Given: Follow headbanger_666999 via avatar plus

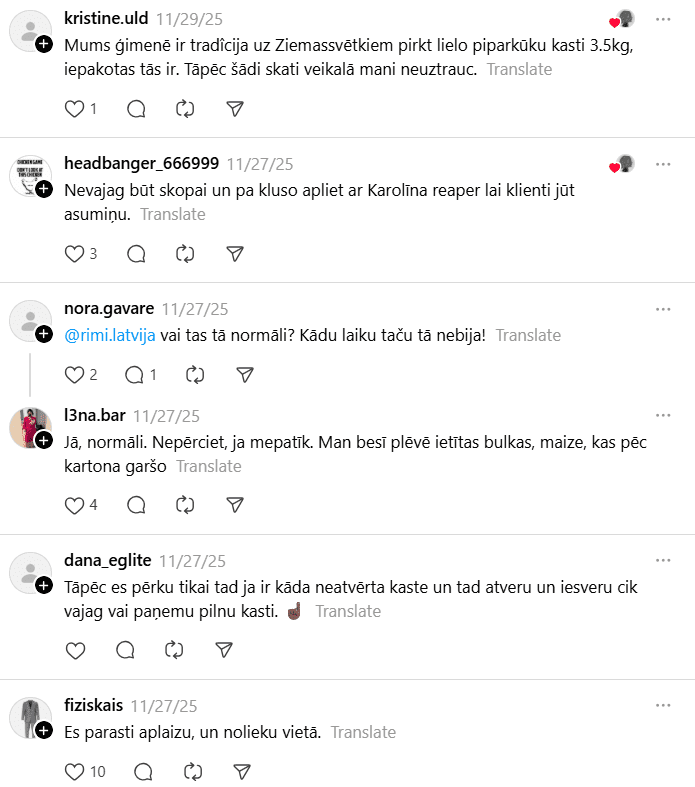Looking at the screenshot, I should coord(44,189).
